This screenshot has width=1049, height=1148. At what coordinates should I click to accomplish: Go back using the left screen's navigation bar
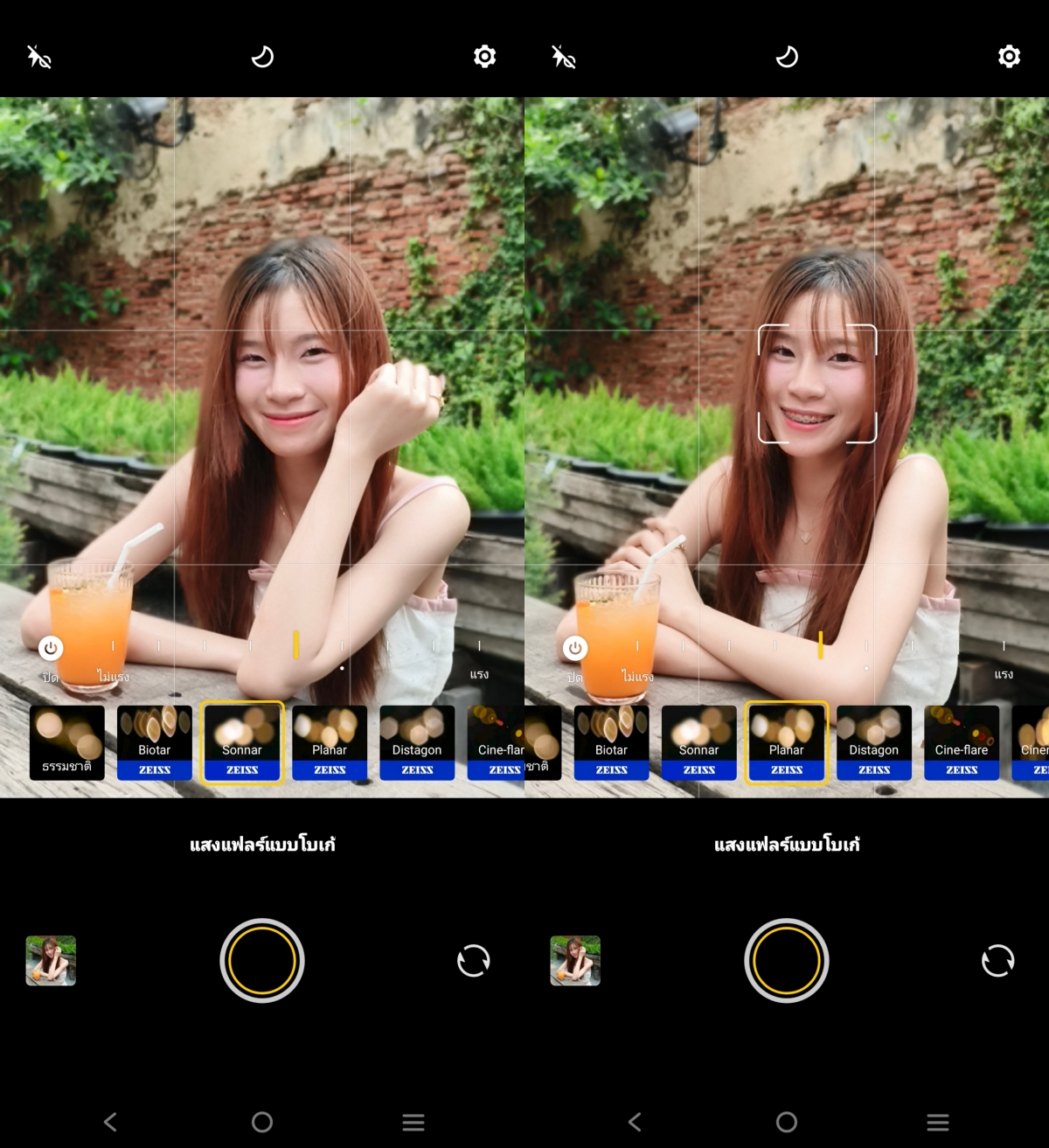coord(110,1122)
